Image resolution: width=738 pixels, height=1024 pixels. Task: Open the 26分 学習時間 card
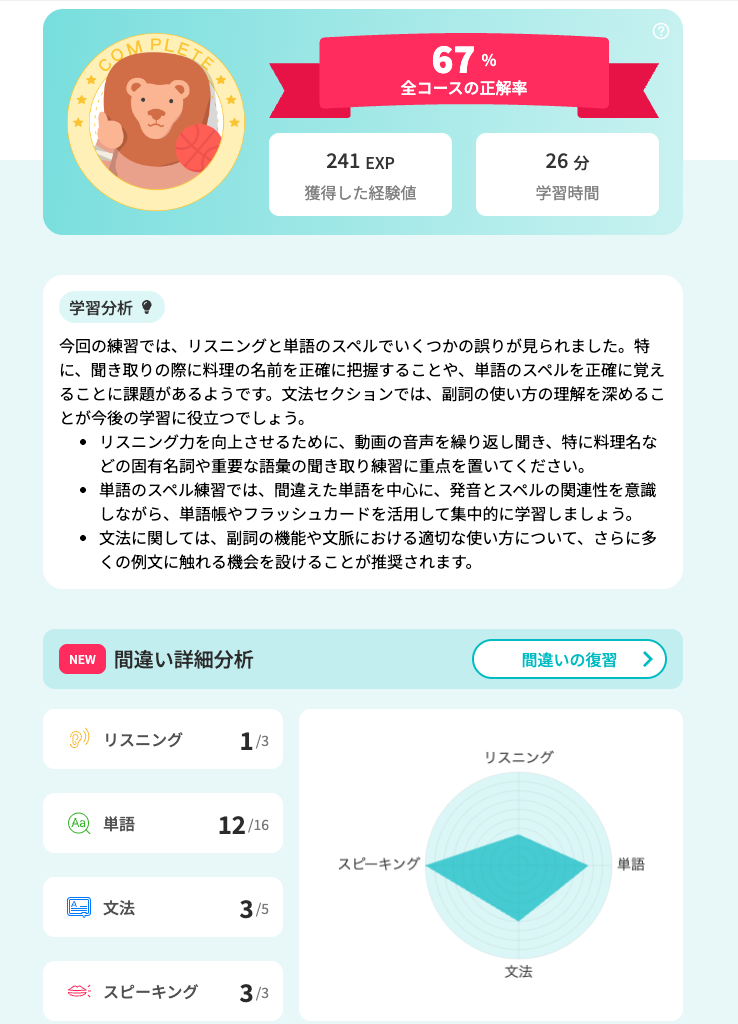(x=567, y=173)
